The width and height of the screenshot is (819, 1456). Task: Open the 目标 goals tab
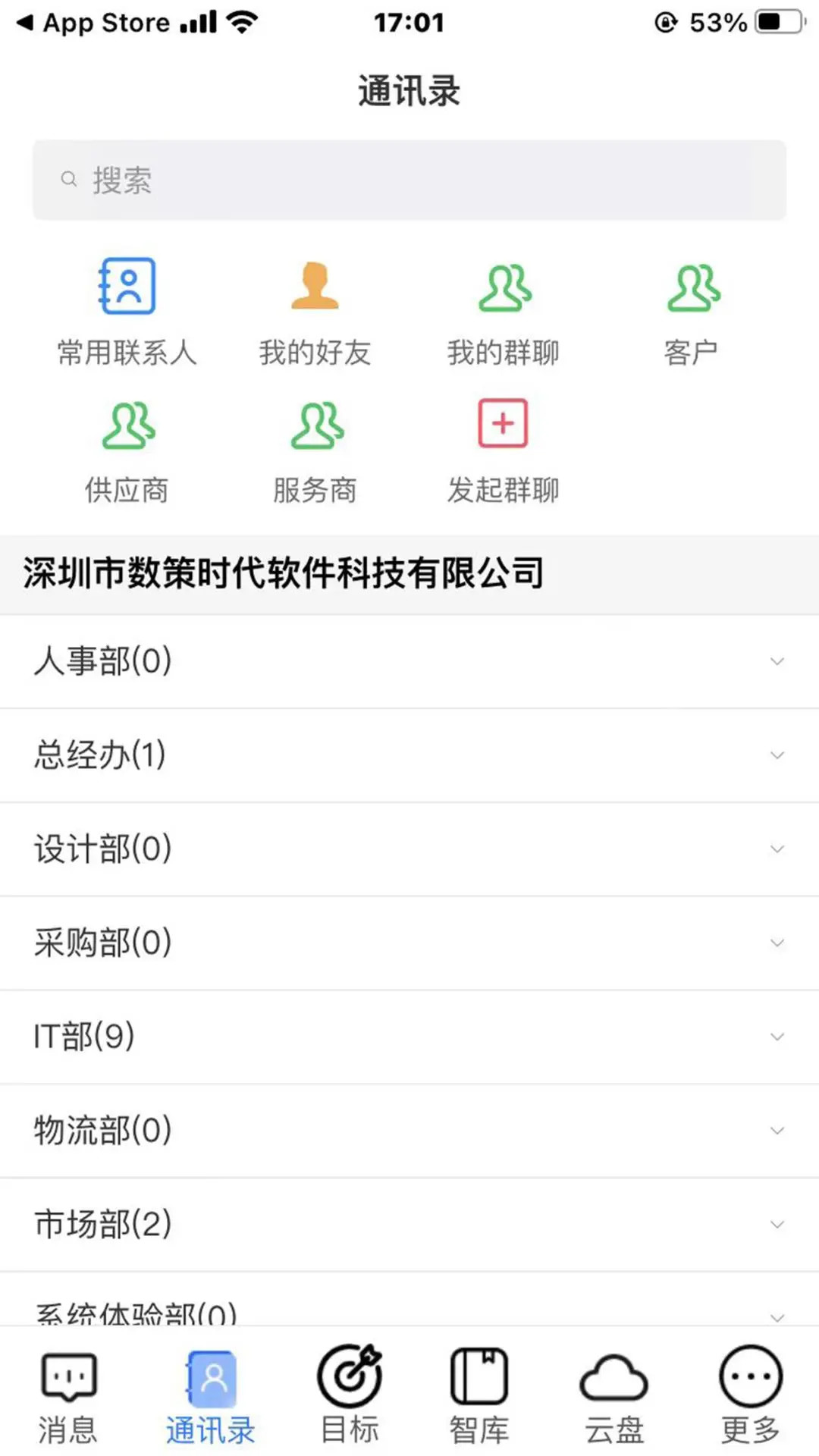click(x=349, y=1395)
